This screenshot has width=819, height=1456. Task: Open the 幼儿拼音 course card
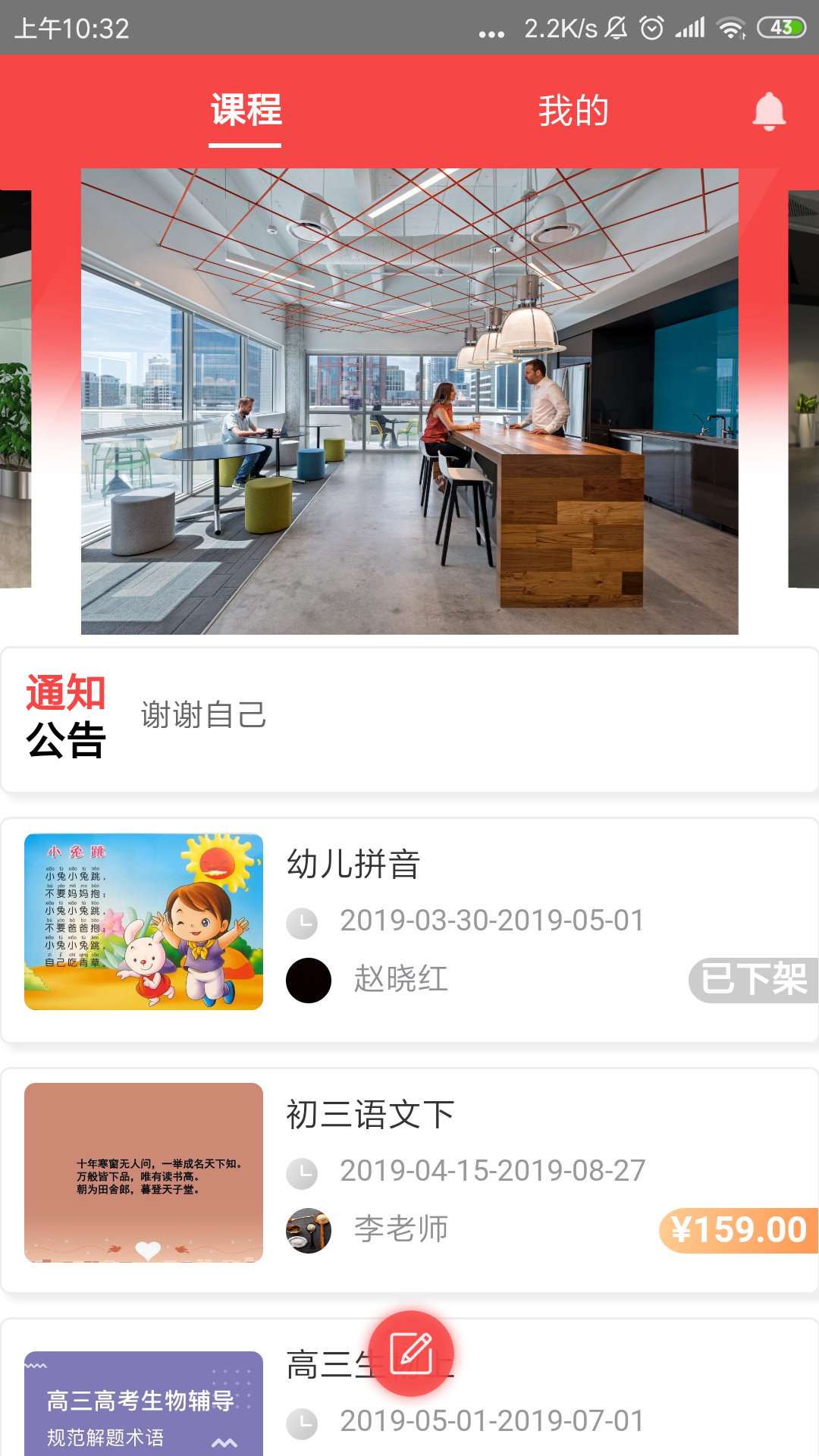click(x=409, y=929)
